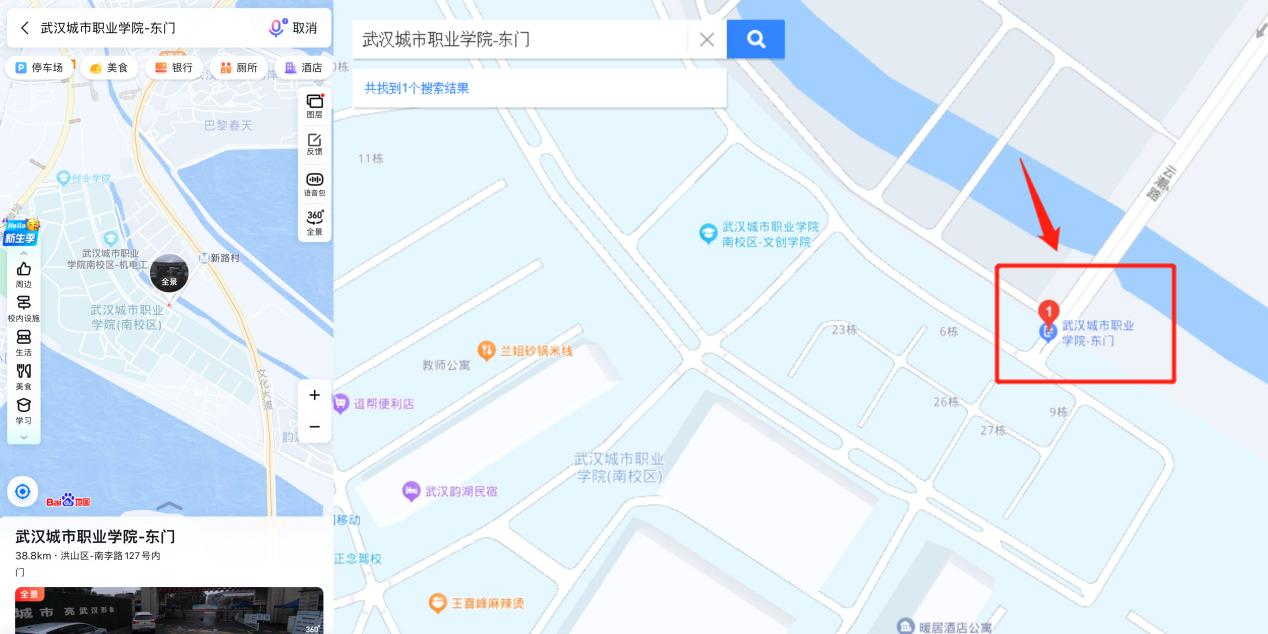Open 校内设施 campus facilities

(x=23, y=308)
